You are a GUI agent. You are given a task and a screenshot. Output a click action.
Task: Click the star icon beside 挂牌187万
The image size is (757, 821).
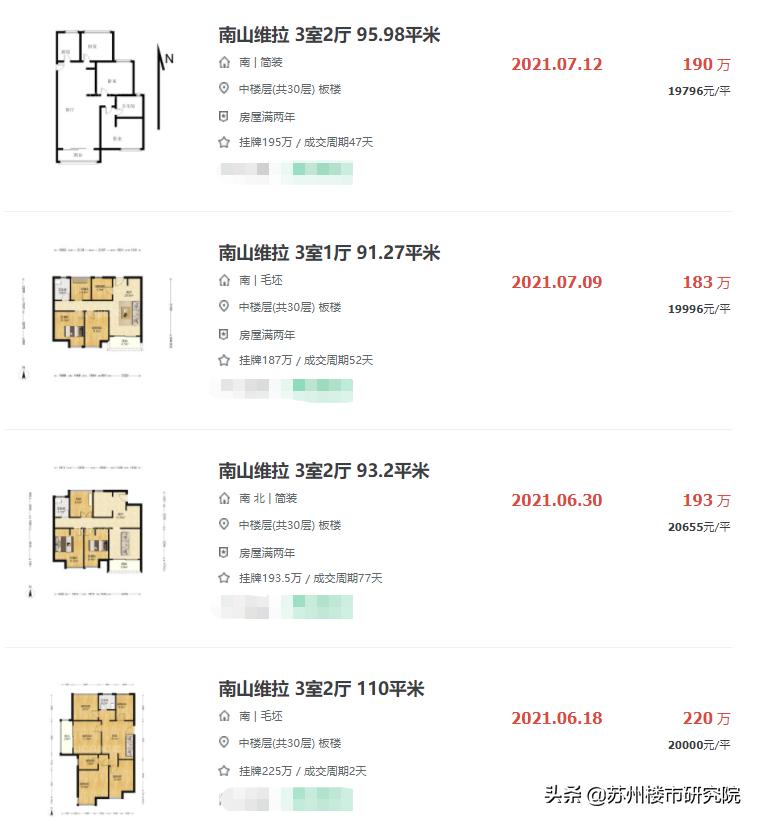[222, 360]
